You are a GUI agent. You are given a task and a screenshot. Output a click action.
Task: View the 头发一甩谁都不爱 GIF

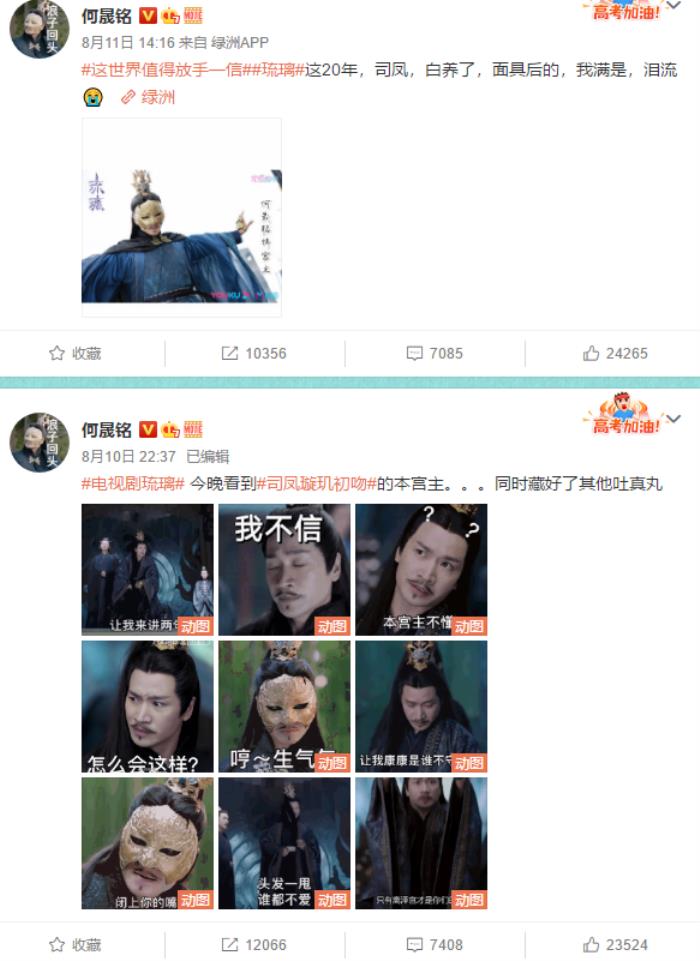(x=284, y=843)
